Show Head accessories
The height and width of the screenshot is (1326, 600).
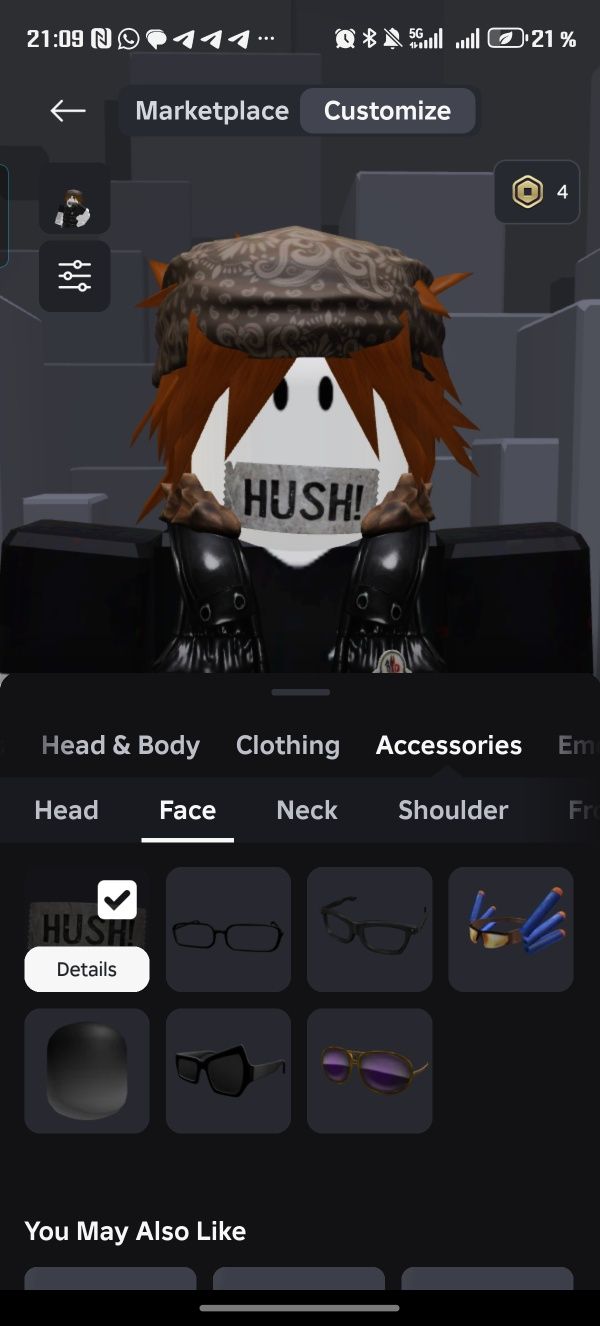[x=66, y=809]
